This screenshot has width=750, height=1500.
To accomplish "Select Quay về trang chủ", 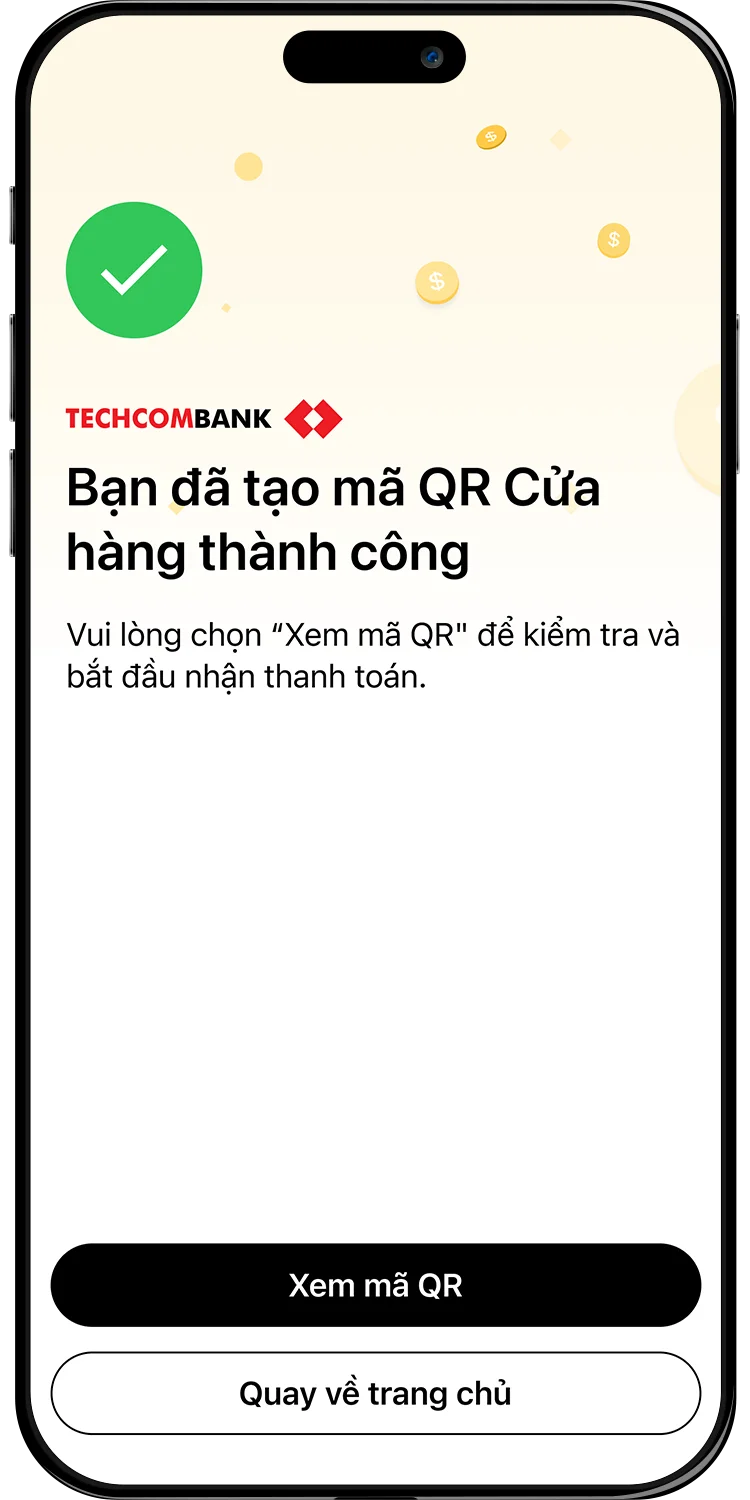I will click(375, 1393).
